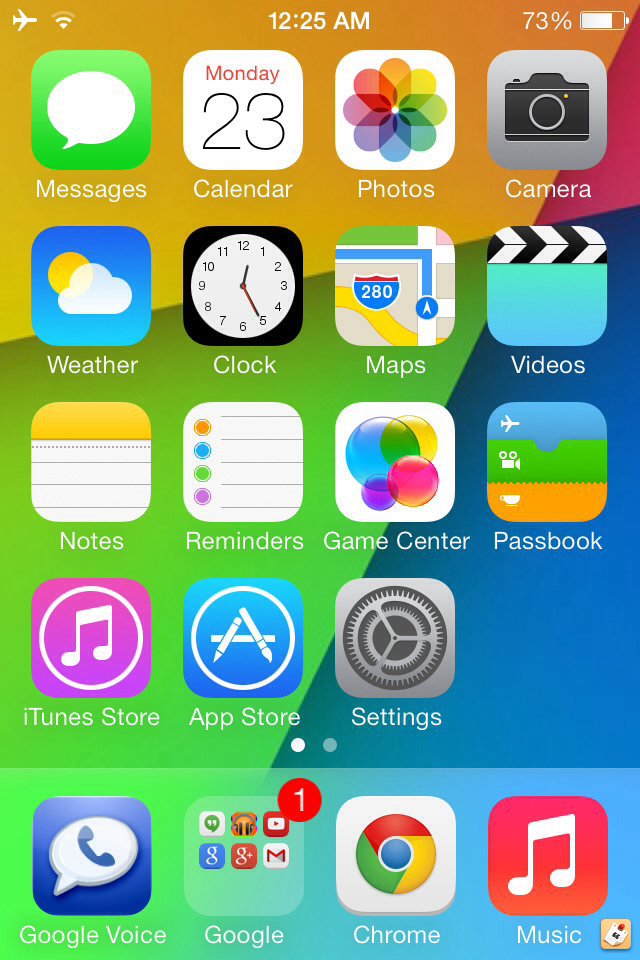Launch the Chrome browser
640x960 pixels.
396,856
